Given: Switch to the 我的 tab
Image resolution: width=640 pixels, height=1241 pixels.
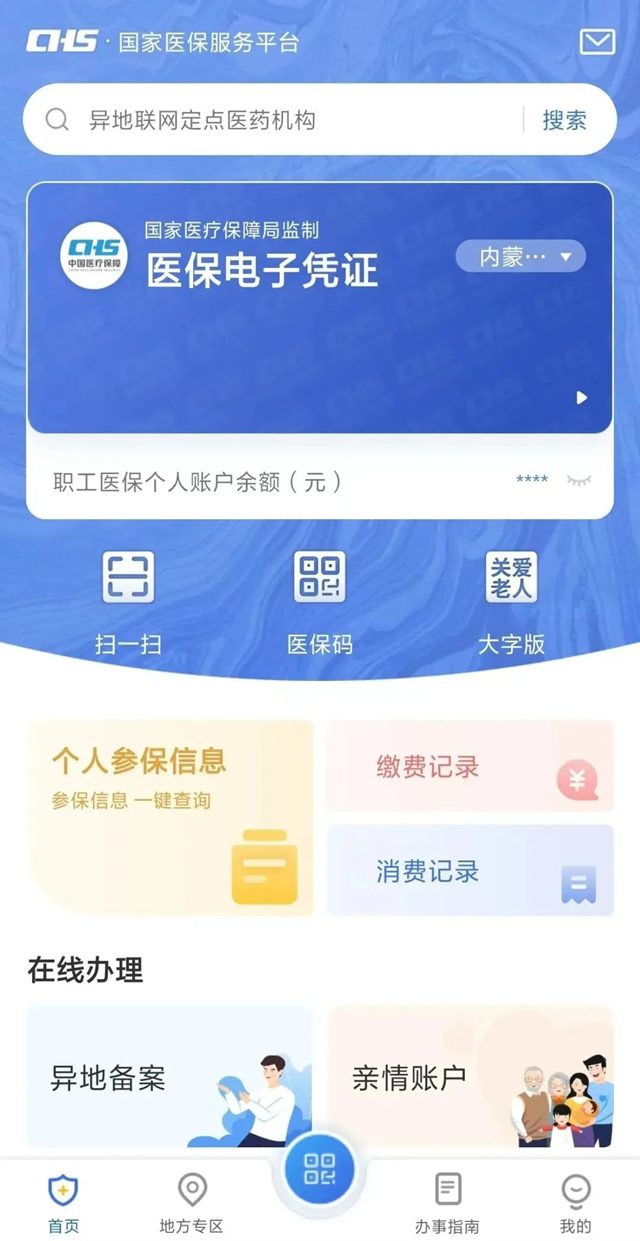Looking at the screenshot, I should tap(575, 1203).
